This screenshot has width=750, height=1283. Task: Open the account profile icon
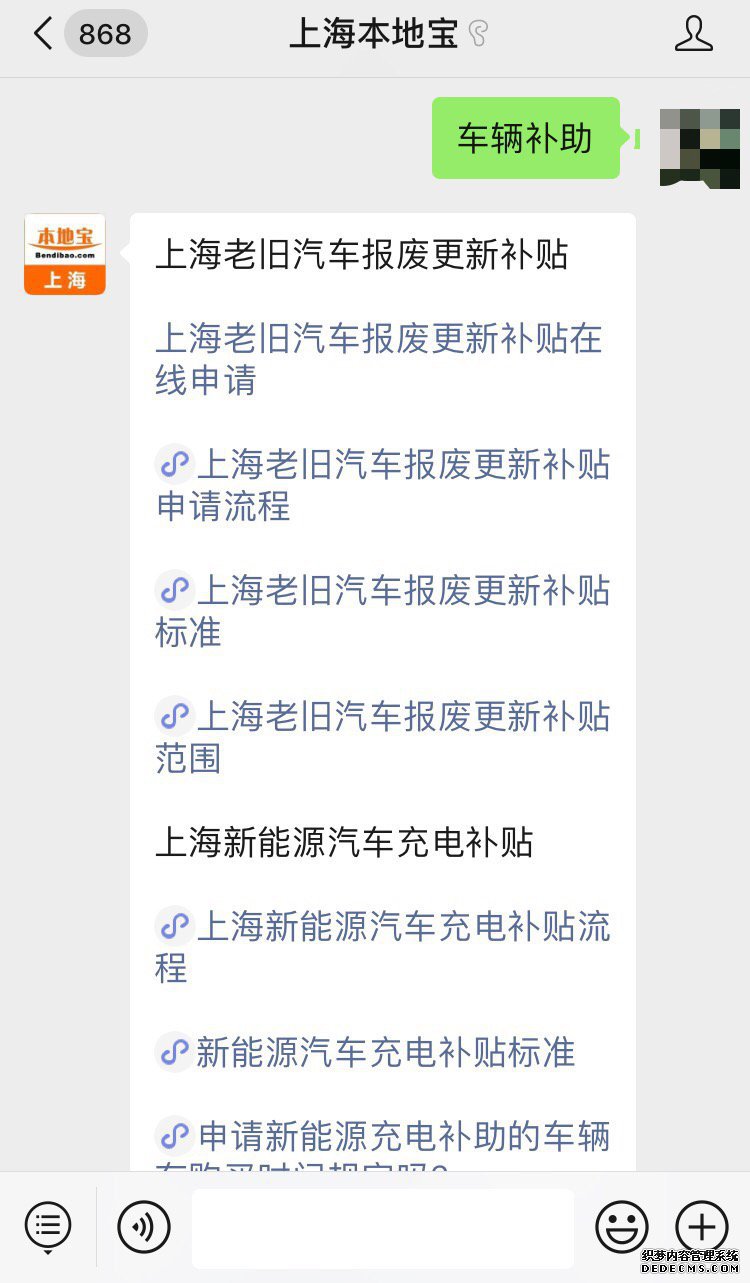[693, 34]
